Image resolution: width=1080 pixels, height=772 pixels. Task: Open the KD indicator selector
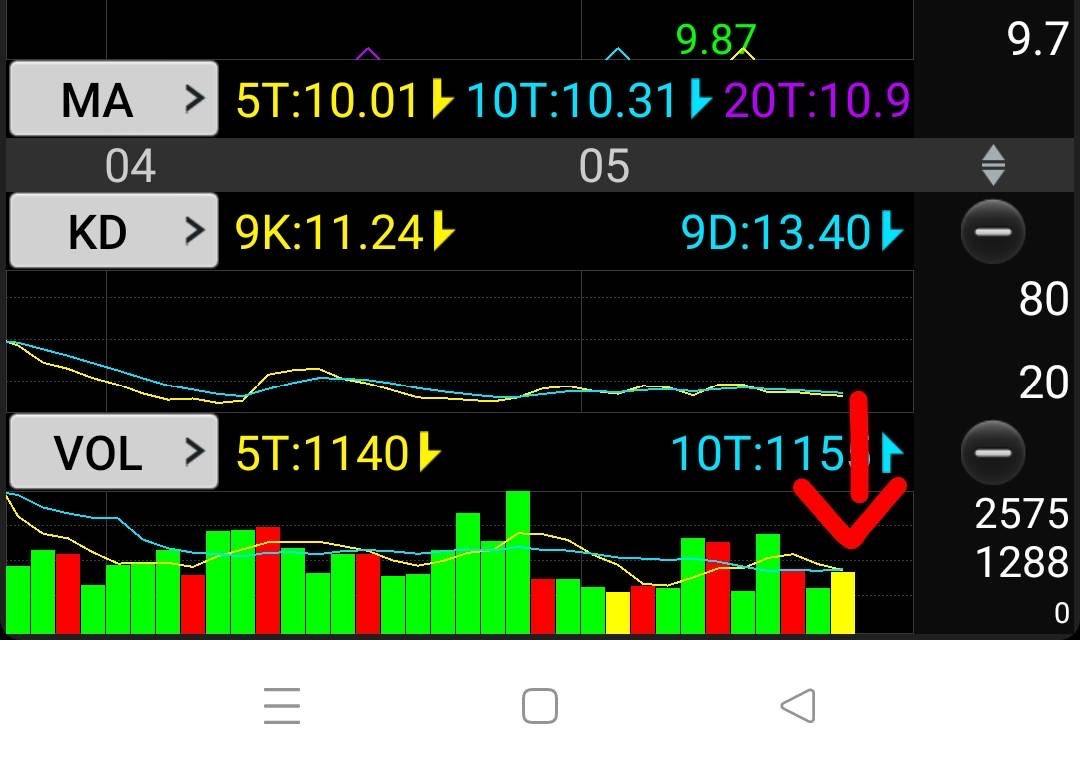click(113, 231)
